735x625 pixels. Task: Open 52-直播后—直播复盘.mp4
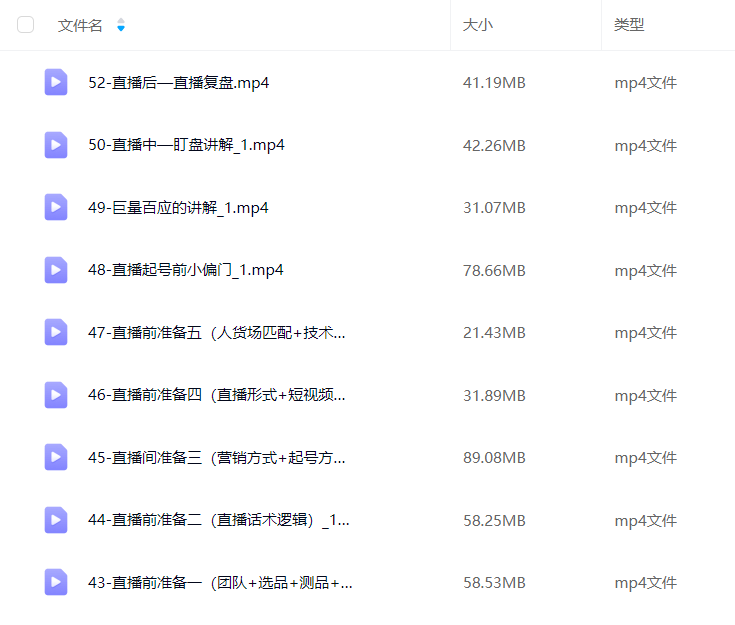(x=178, y=83)
